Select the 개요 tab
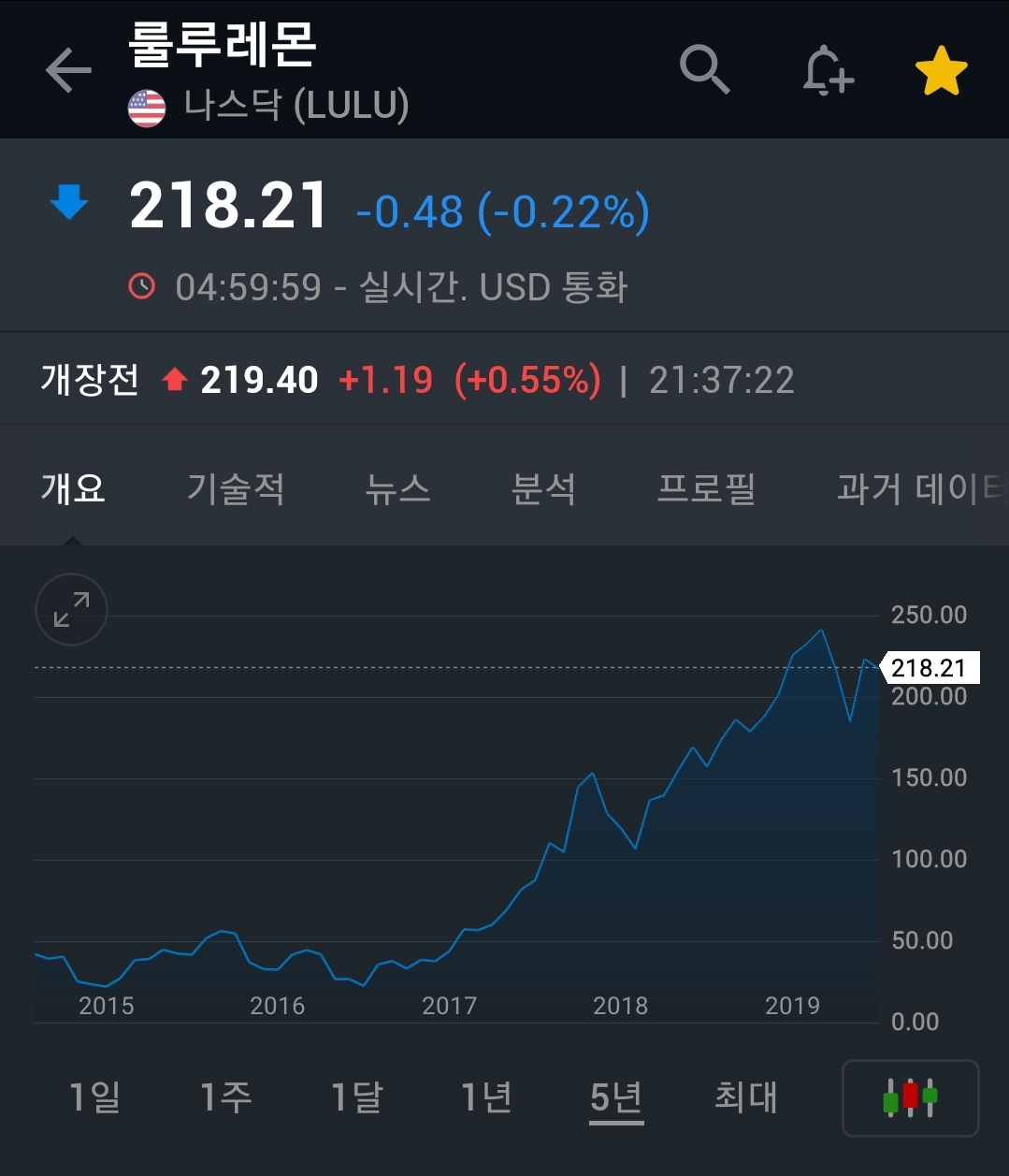Viewport: 1009px width, 1176px height. (73, 488)
